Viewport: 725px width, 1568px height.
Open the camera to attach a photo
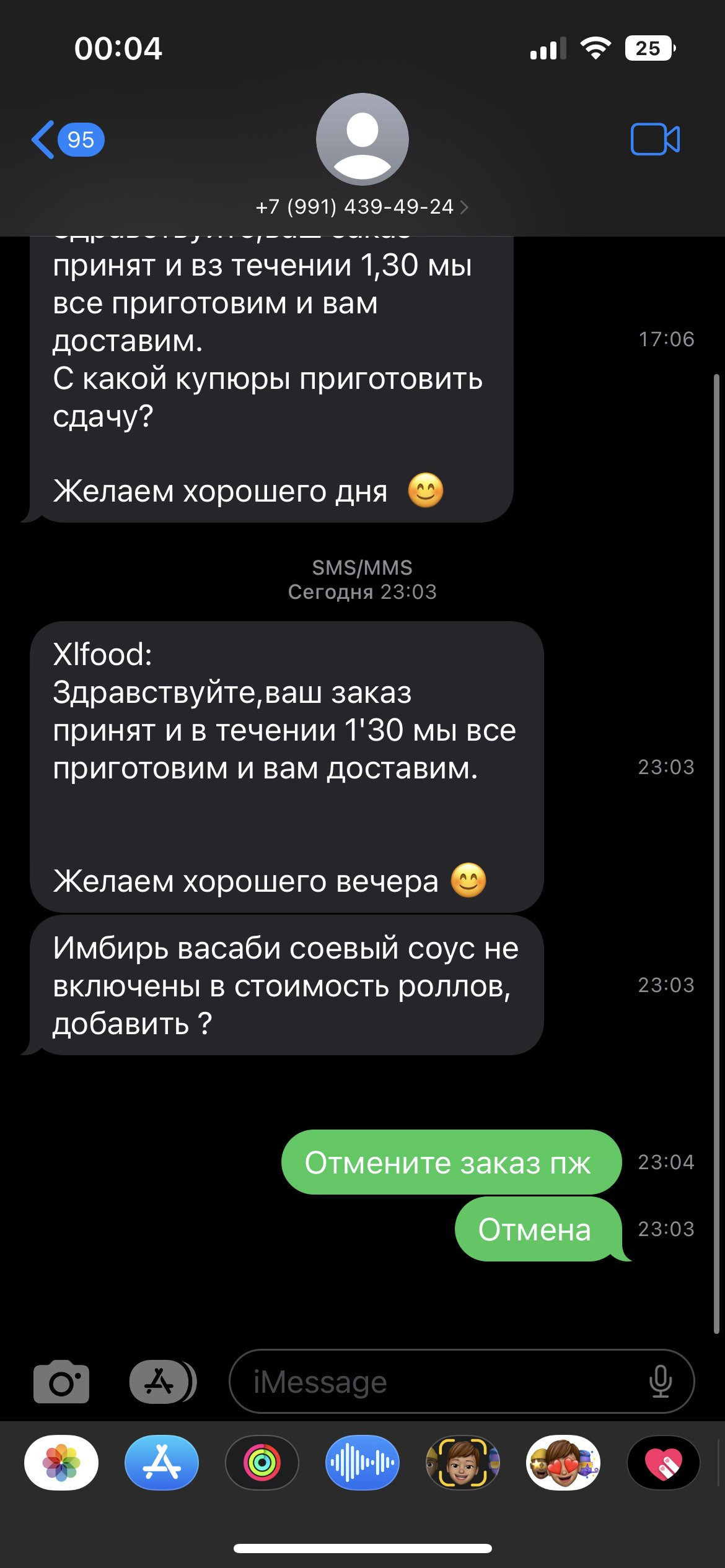click(x=61, y=1382)
